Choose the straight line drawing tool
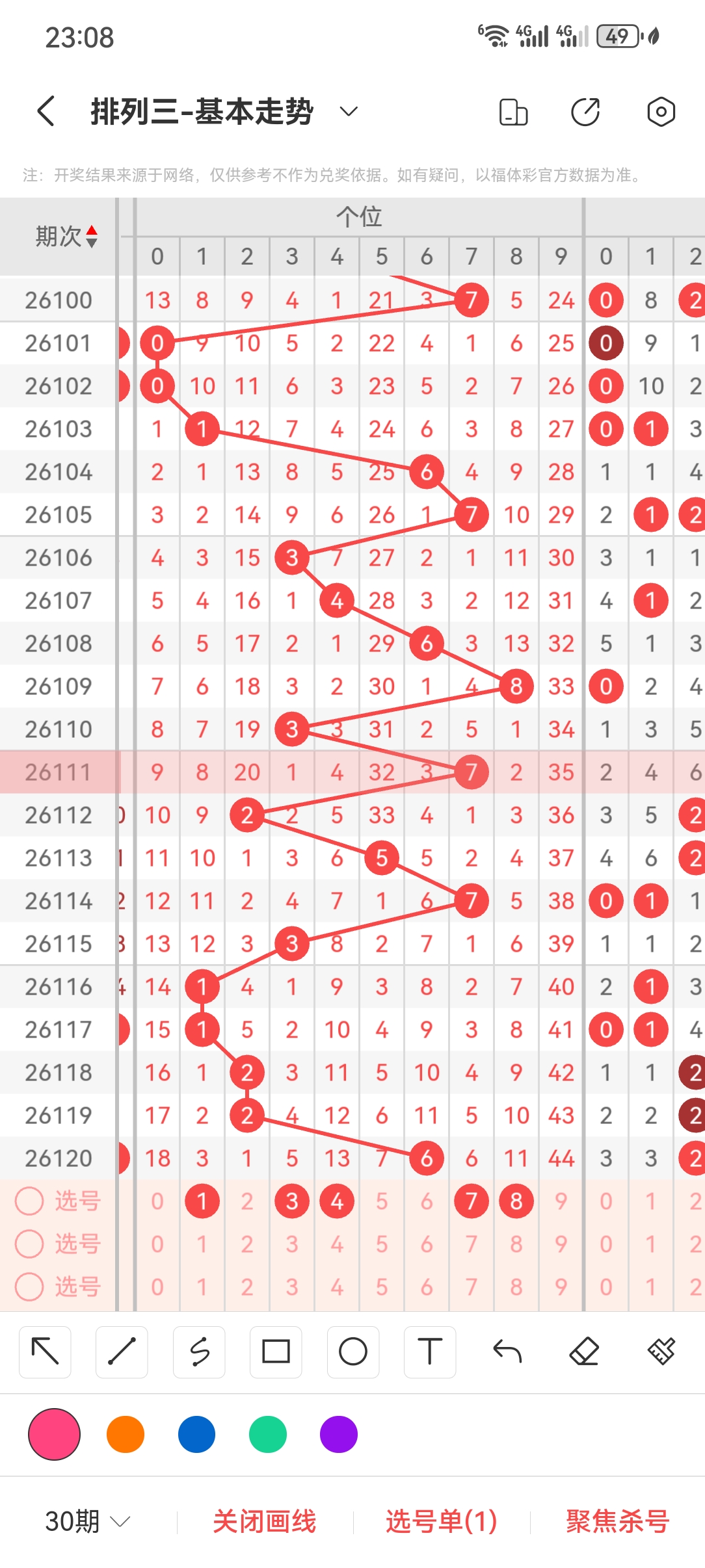The width and height of the screenshot is (705, 1568). coord(122,1352)
